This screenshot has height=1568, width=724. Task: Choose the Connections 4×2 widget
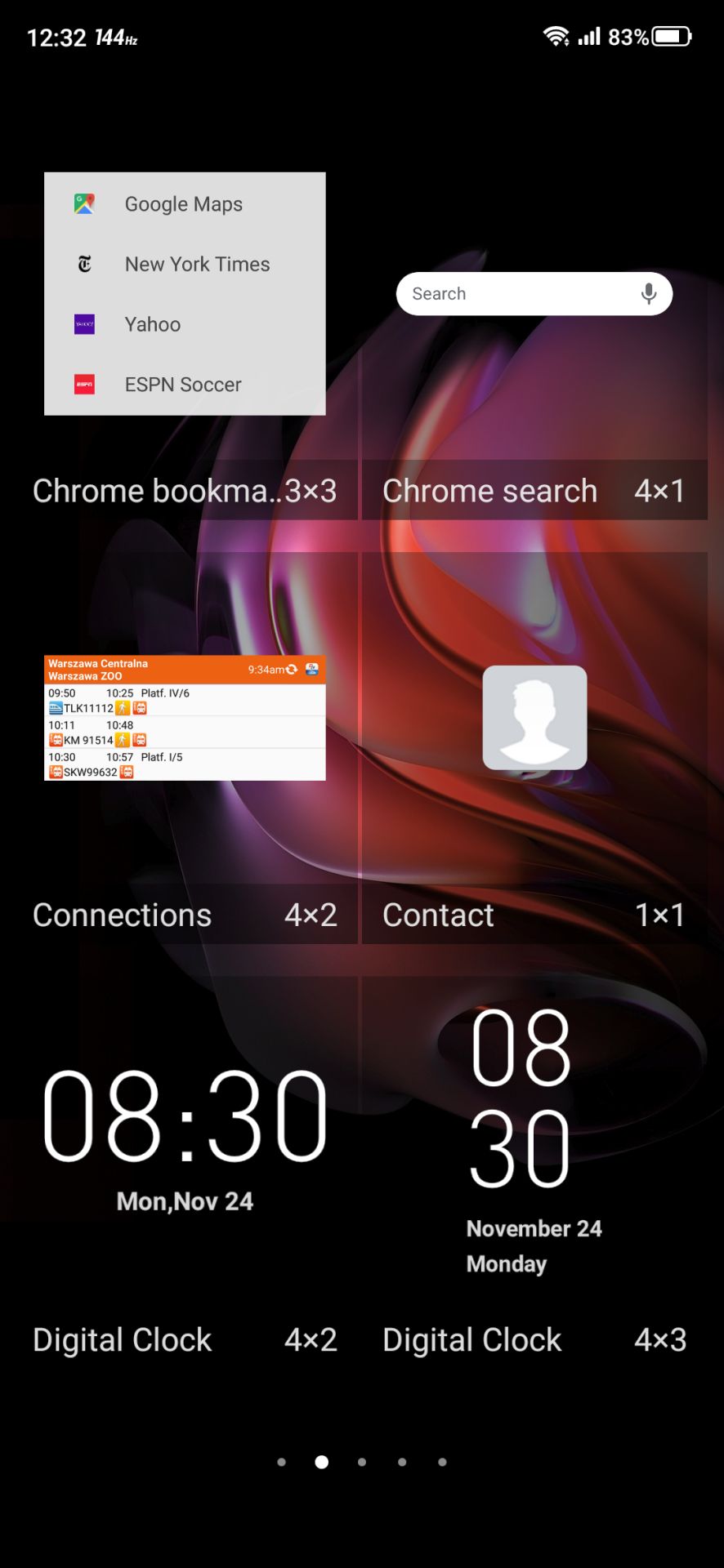(185, 748)
